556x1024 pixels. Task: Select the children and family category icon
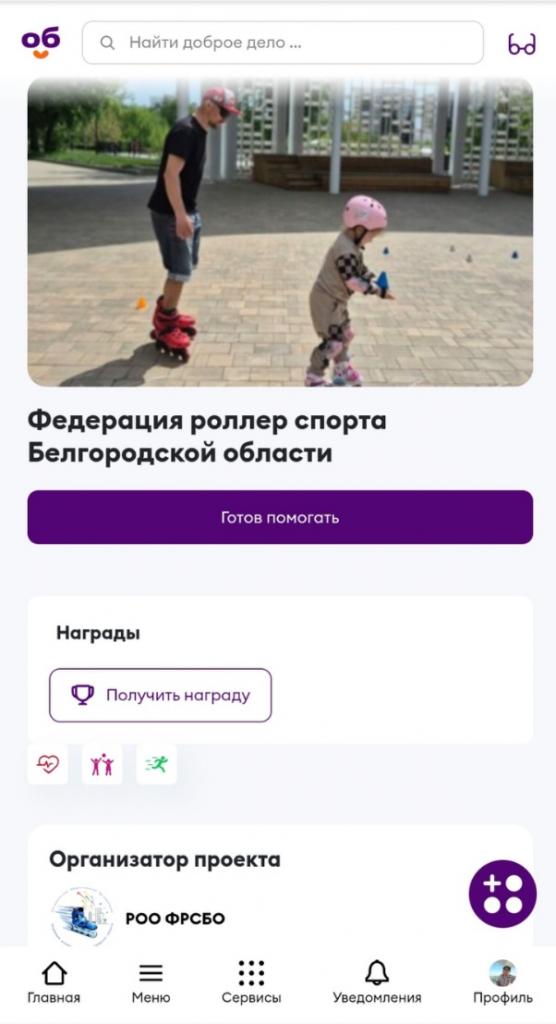102,764
